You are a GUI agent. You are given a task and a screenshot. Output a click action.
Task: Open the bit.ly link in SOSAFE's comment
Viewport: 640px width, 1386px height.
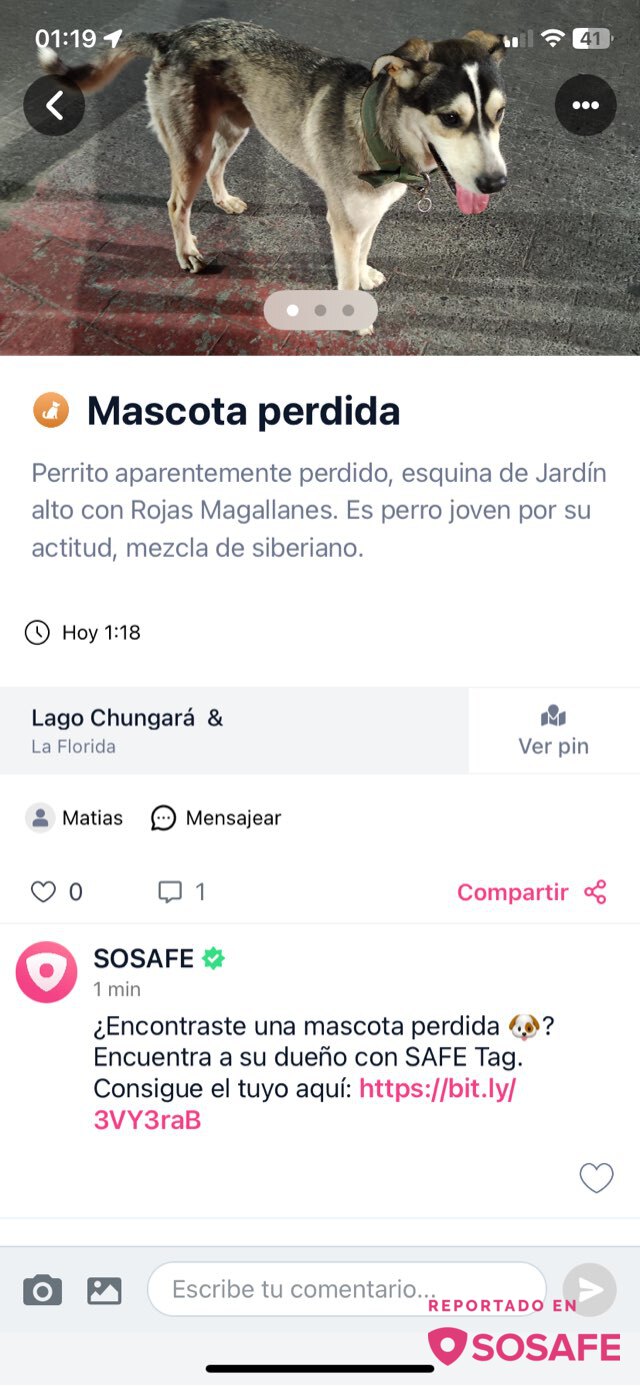[x=305, y=1105]
